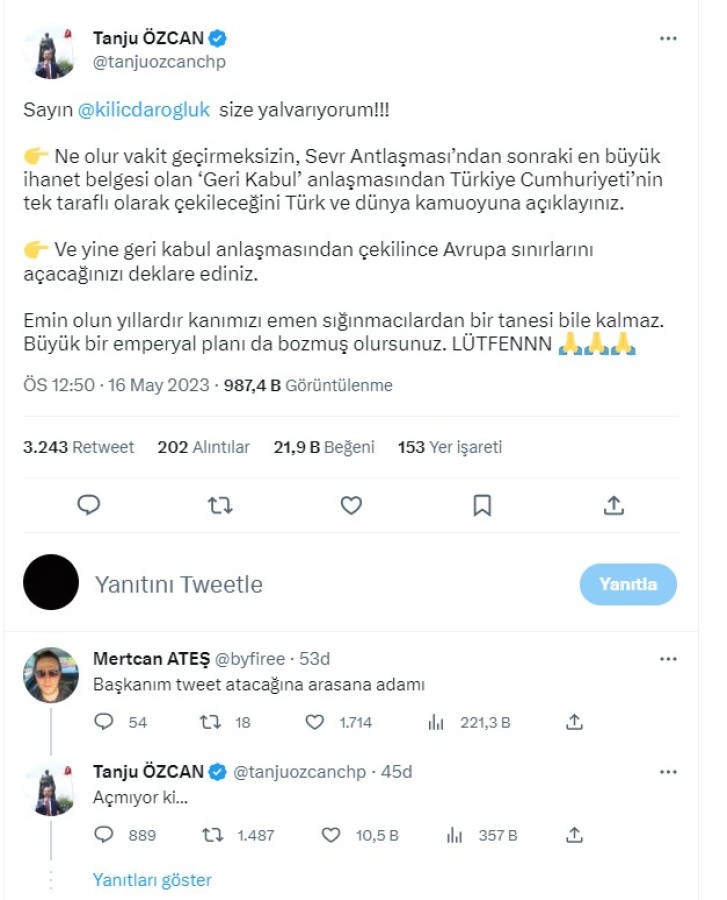Bookmark the main tweet
Viewport: 727px width, 900px height.
click(x=482, y=505)
